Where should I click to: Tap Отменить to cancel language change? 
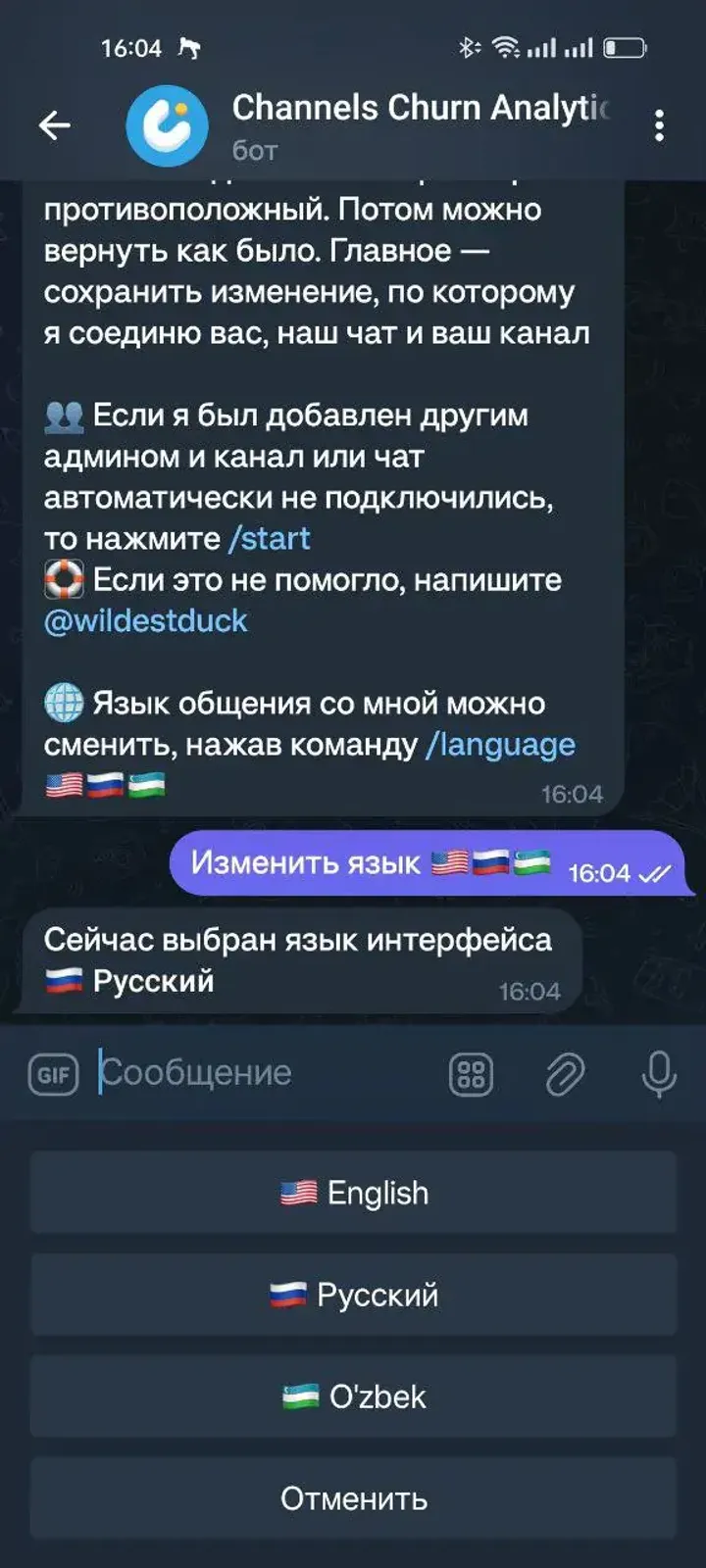(353, 1498)
